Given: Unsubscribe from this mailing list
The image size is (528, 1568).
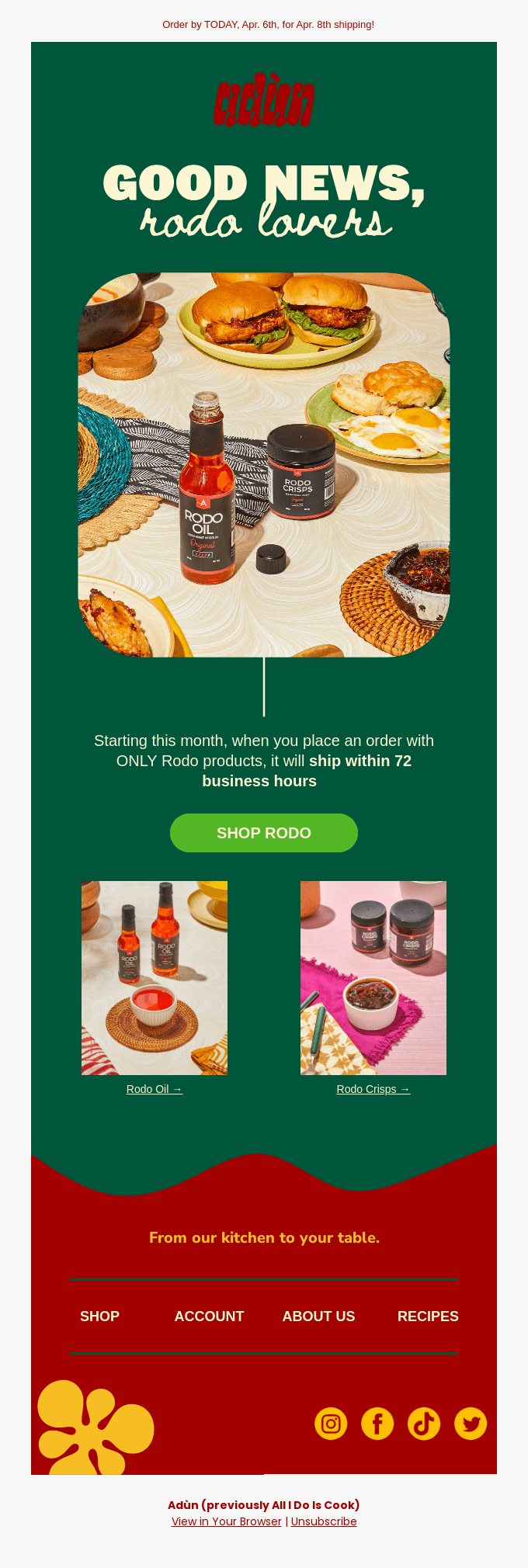Looking at the screenshot, I should pyautogui.click(x=324, y=1521).
